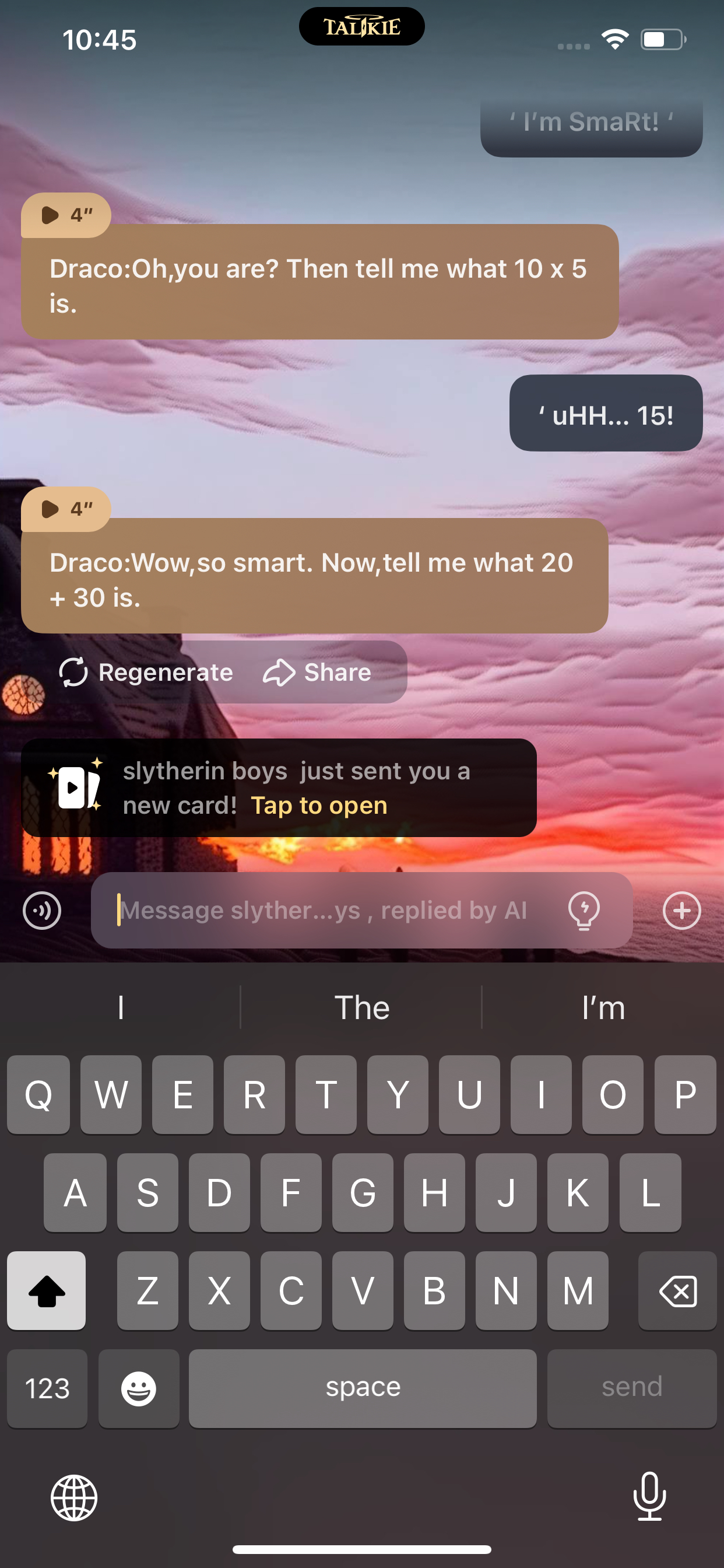This screenshot has height=1568, width=724.
Task: Open the emoji keyboard
Action: (x=139, y=1388)
